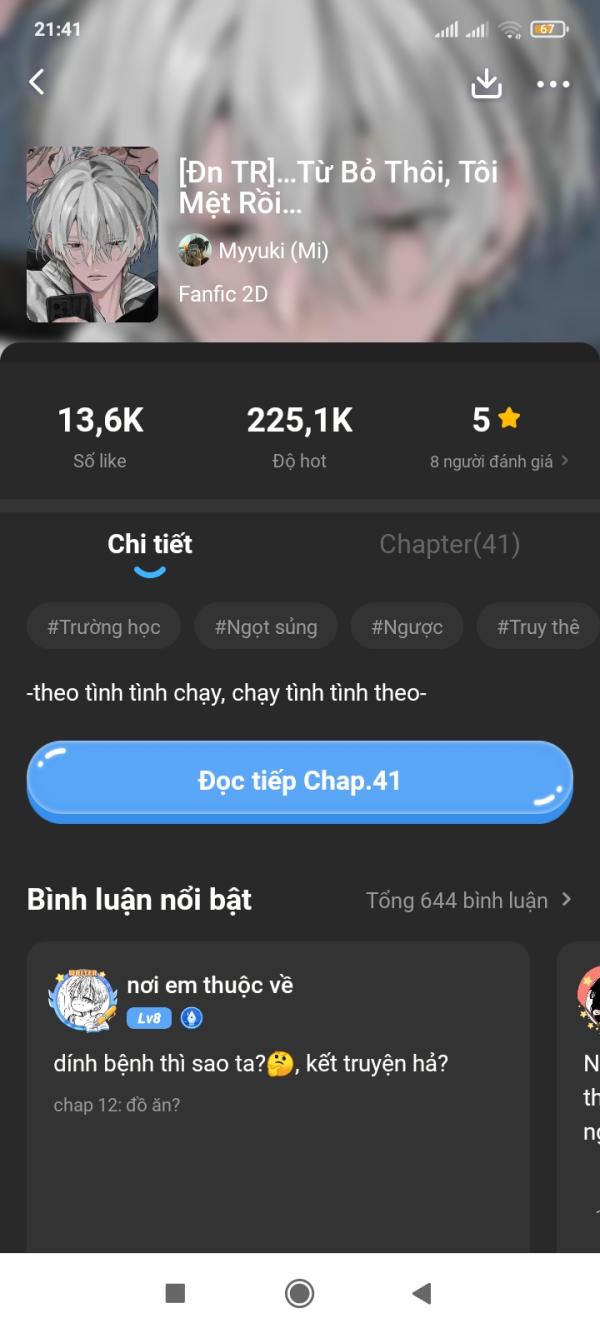Tap the story cover thumbnail
This screenshot has width=600, height=1333.
pyautogui.click(x=92, y=235)
